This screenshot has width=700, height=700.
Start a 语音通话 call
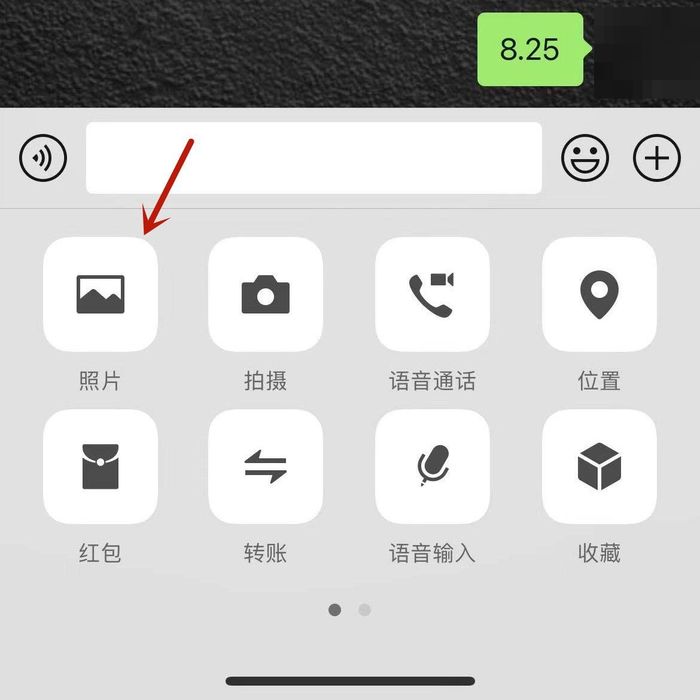coord(432,295)
